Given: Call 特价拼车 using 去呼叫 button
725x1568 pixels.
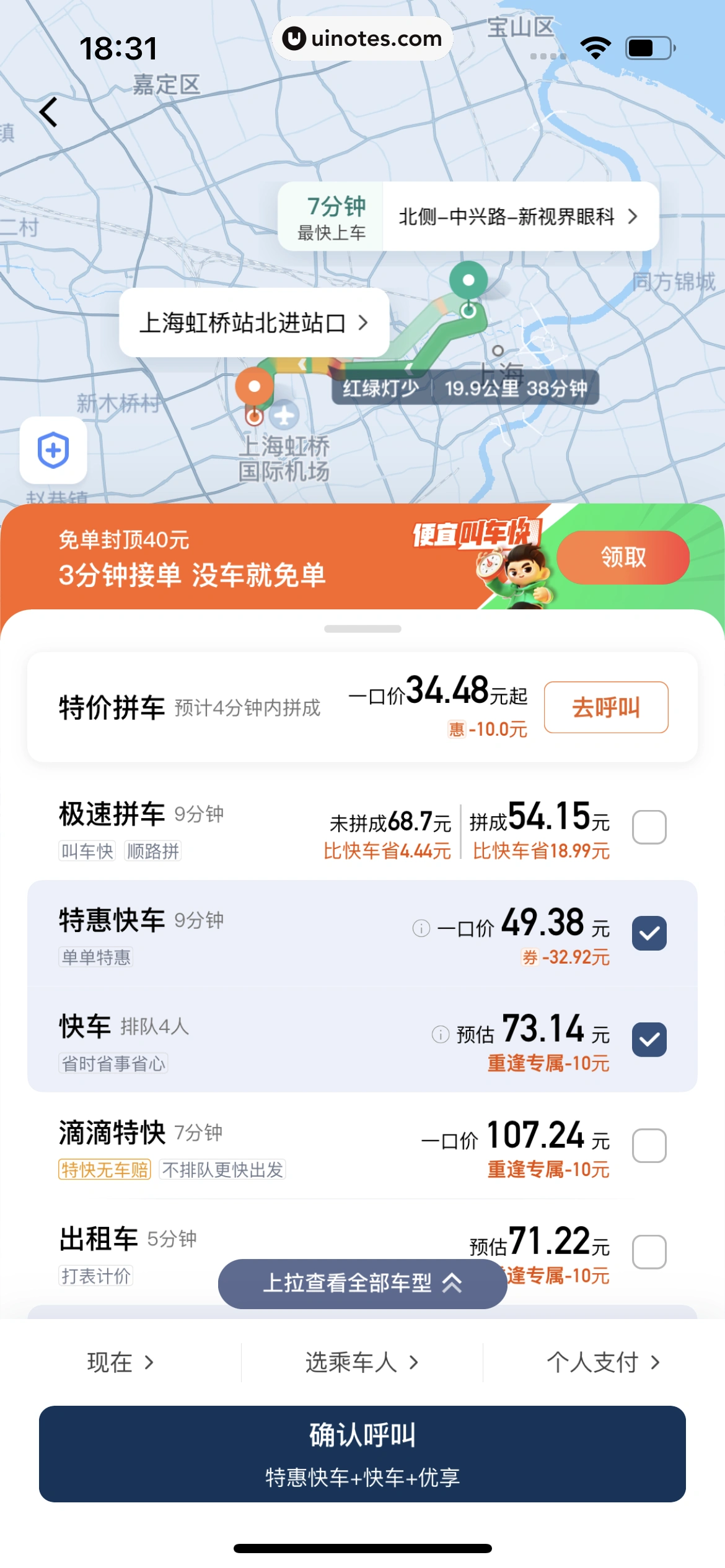Looking at the screenshot, I should click(605, 707).
